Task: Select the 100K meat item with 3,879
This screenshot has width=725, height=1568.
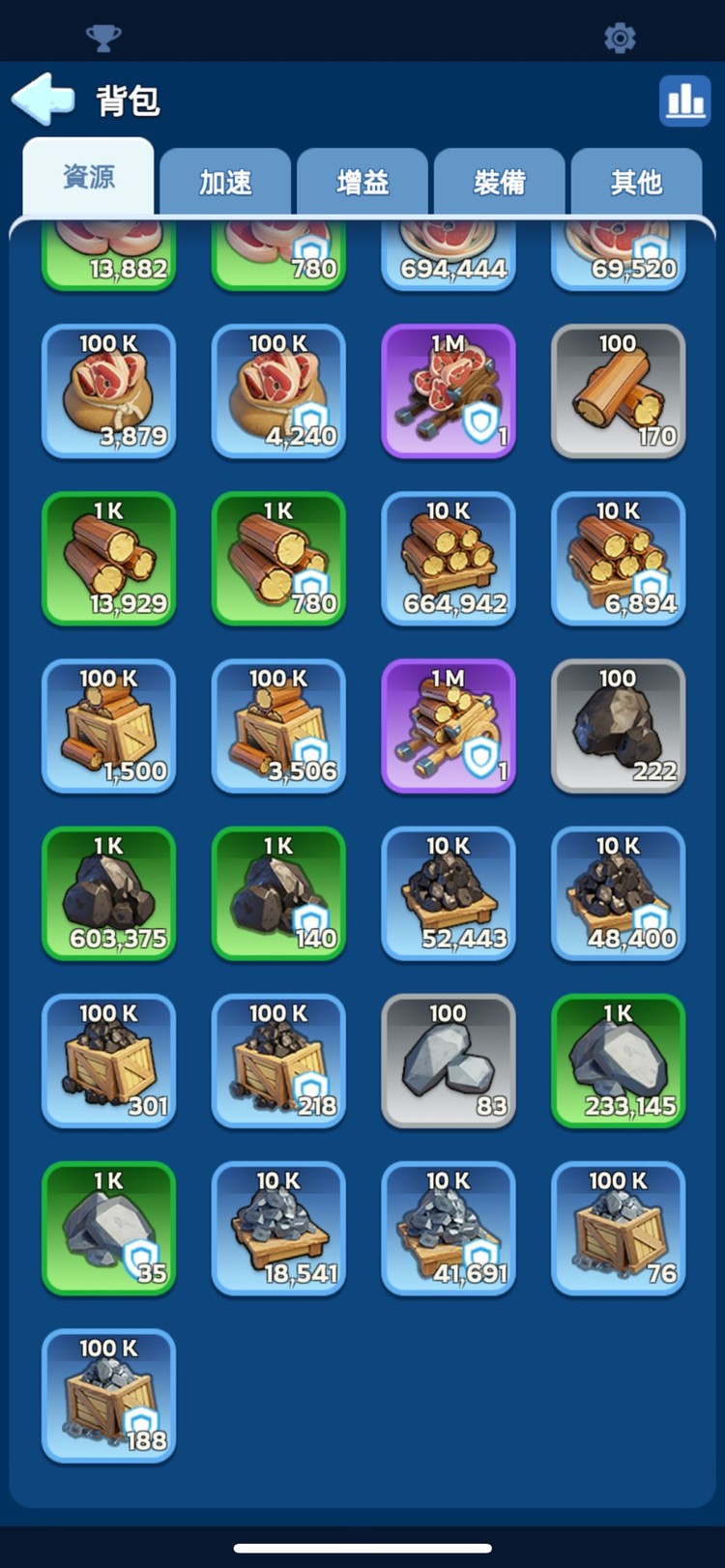Action: click(x=109, y=392)
